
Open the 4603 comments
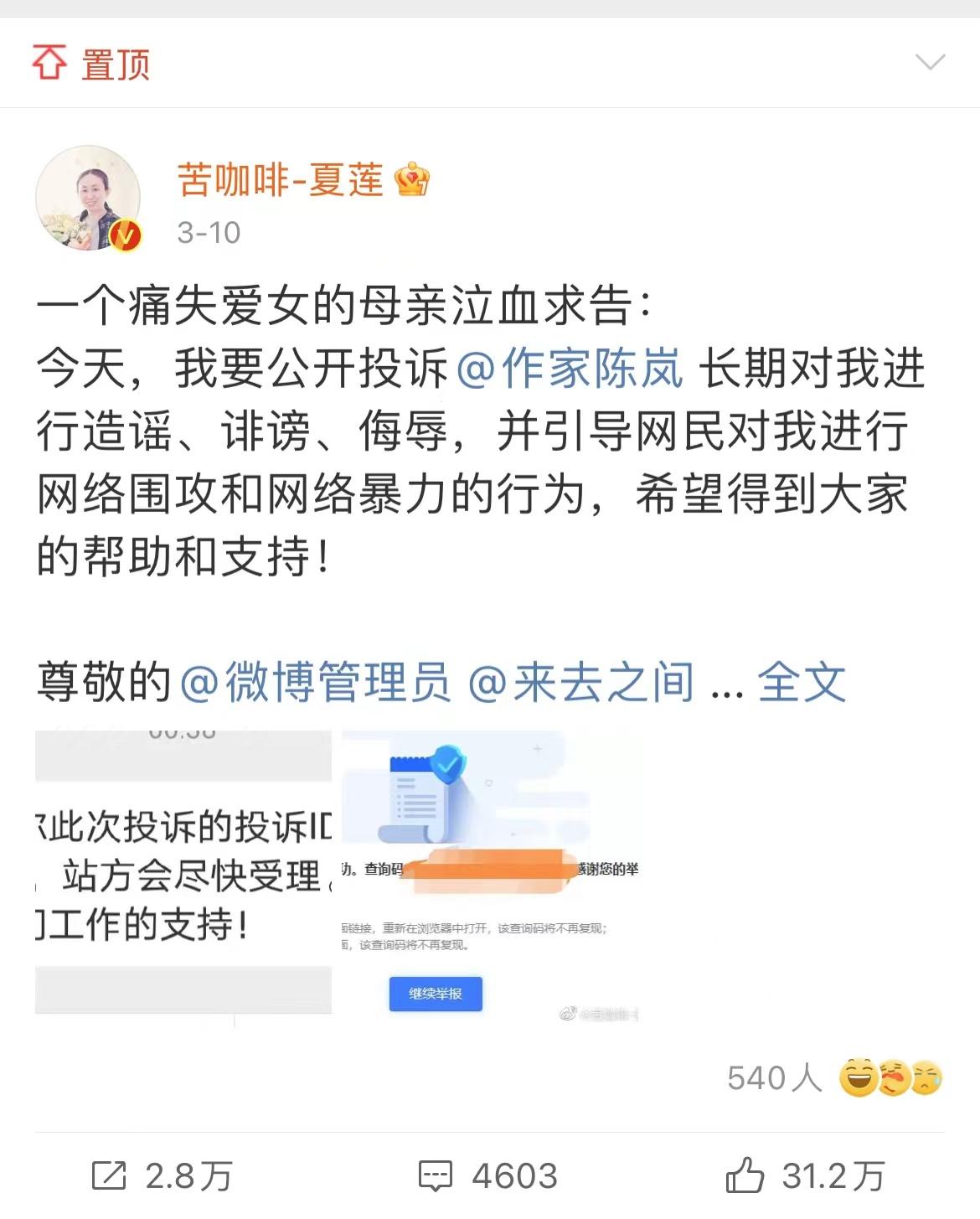point(488,1176)
